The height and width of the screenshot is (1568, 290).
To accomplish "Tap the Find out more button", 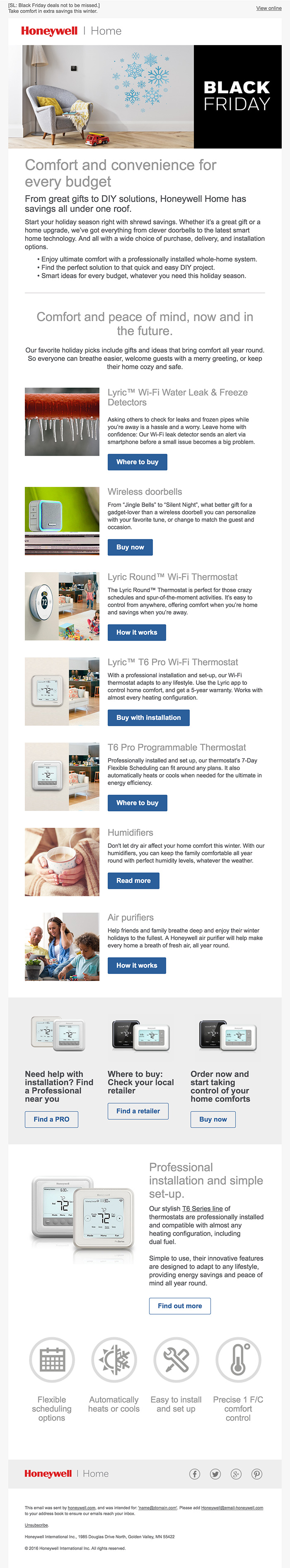I will [180, 1306].
